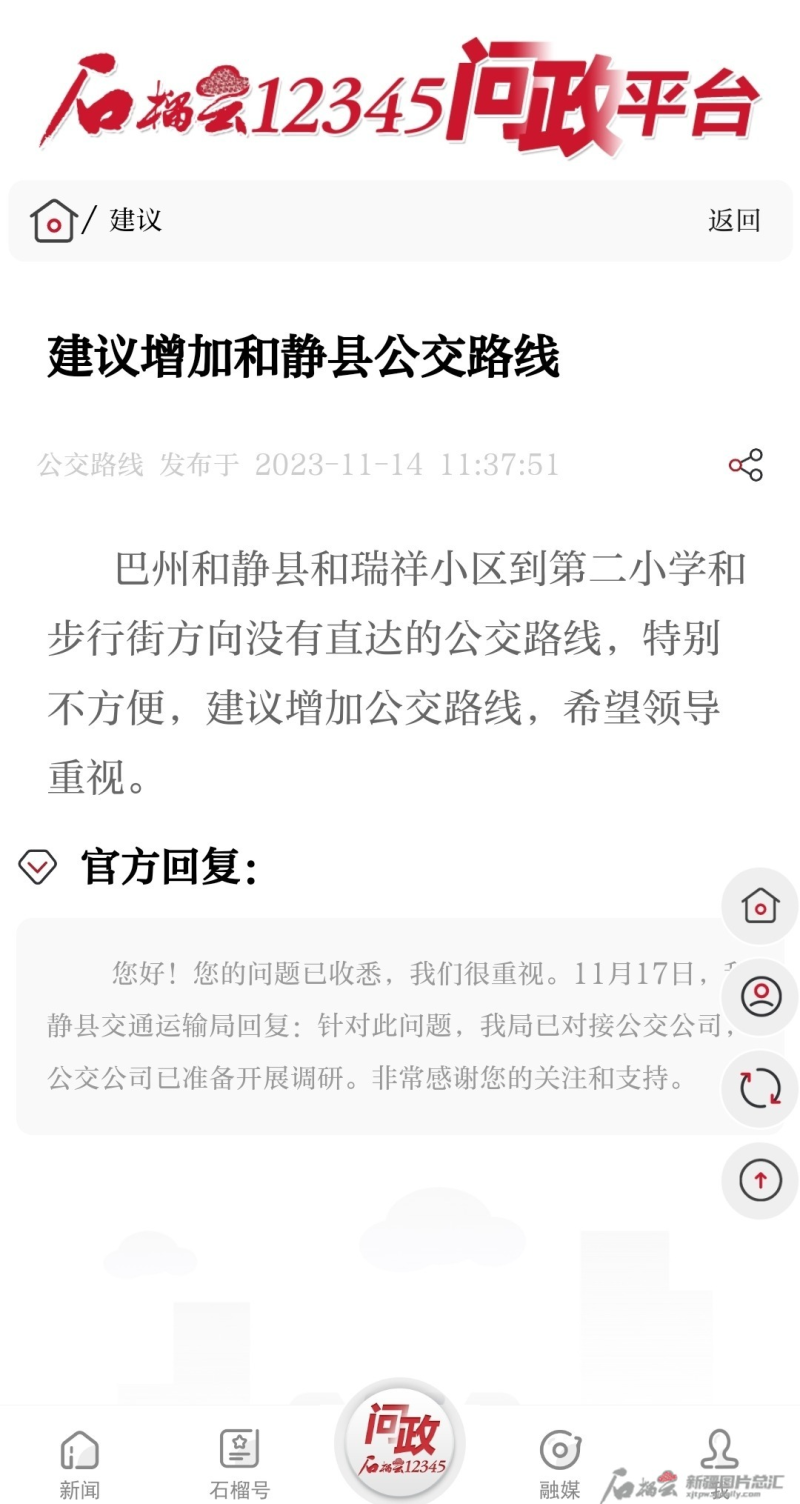Collapse the 官方回复 section icon
The height and width of the screenshot is (1504, 800).
click(38, 866)
